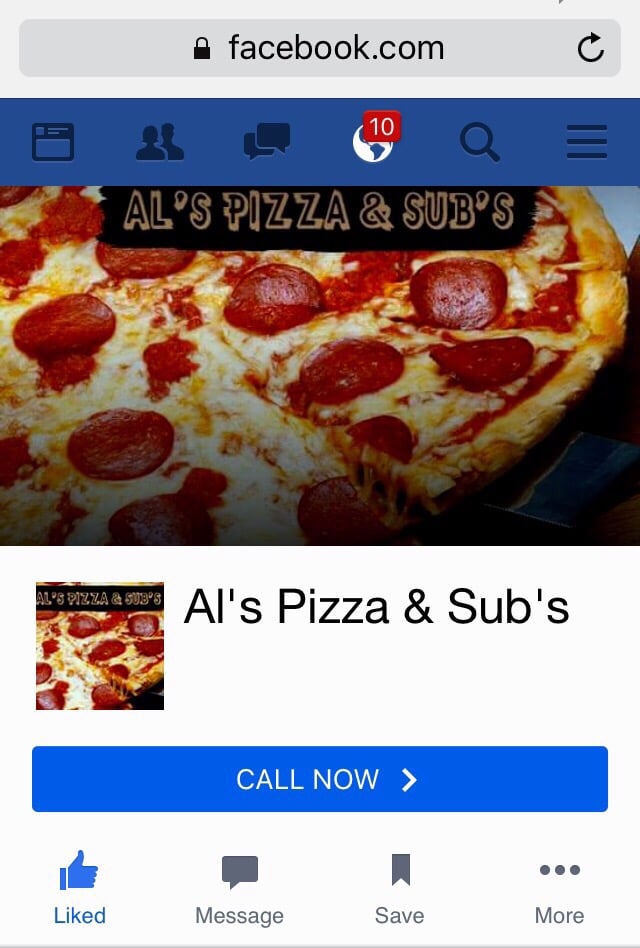Image resolution: width=640 pixels, height=948 pixels.
Task: Reload the page in the browser
Action: (591, 47)
